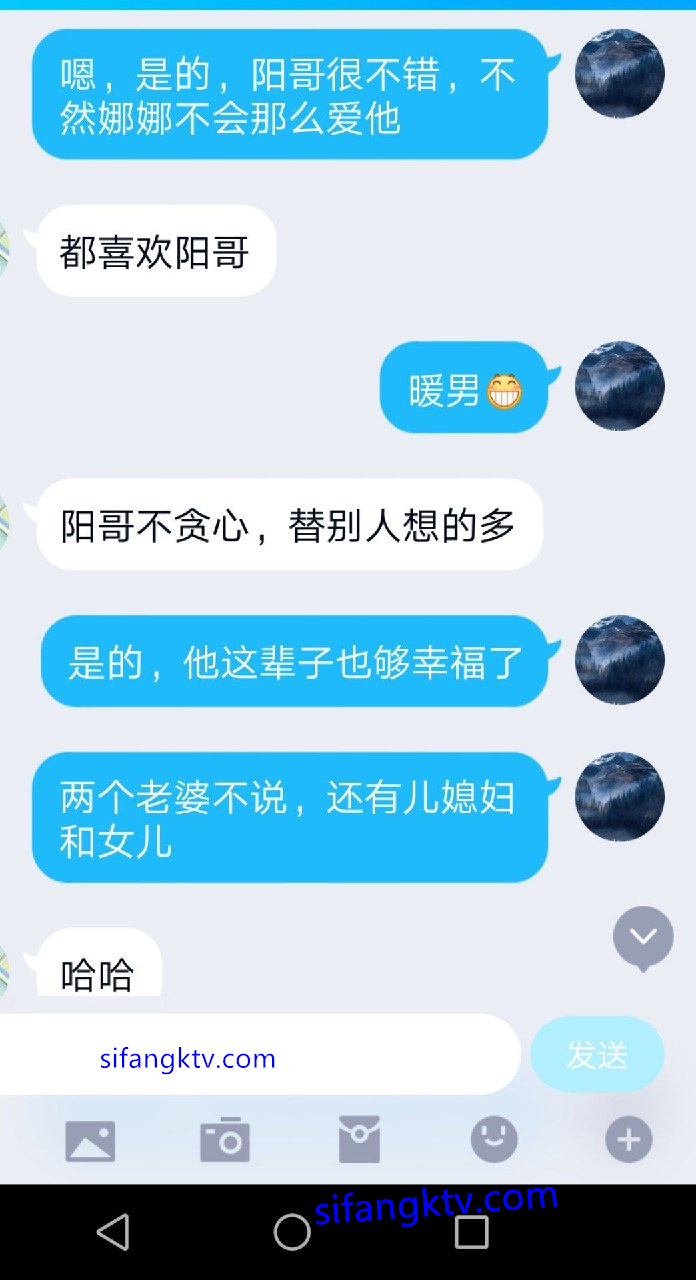Jump to latest messages with down arrow

[x=643, y=938]
